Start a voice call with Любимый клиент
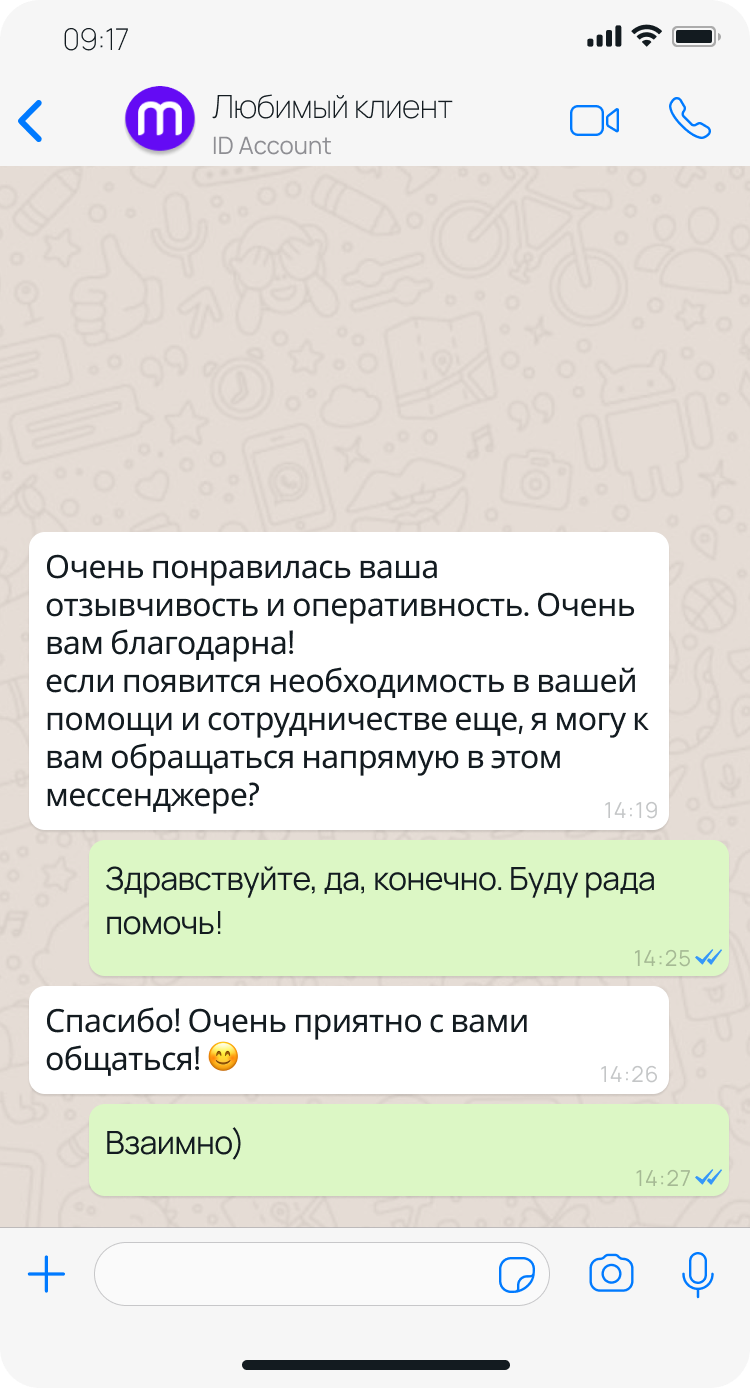Image resolution: width=750 pixels, height=1388 pixels. (x=690, y=119)
